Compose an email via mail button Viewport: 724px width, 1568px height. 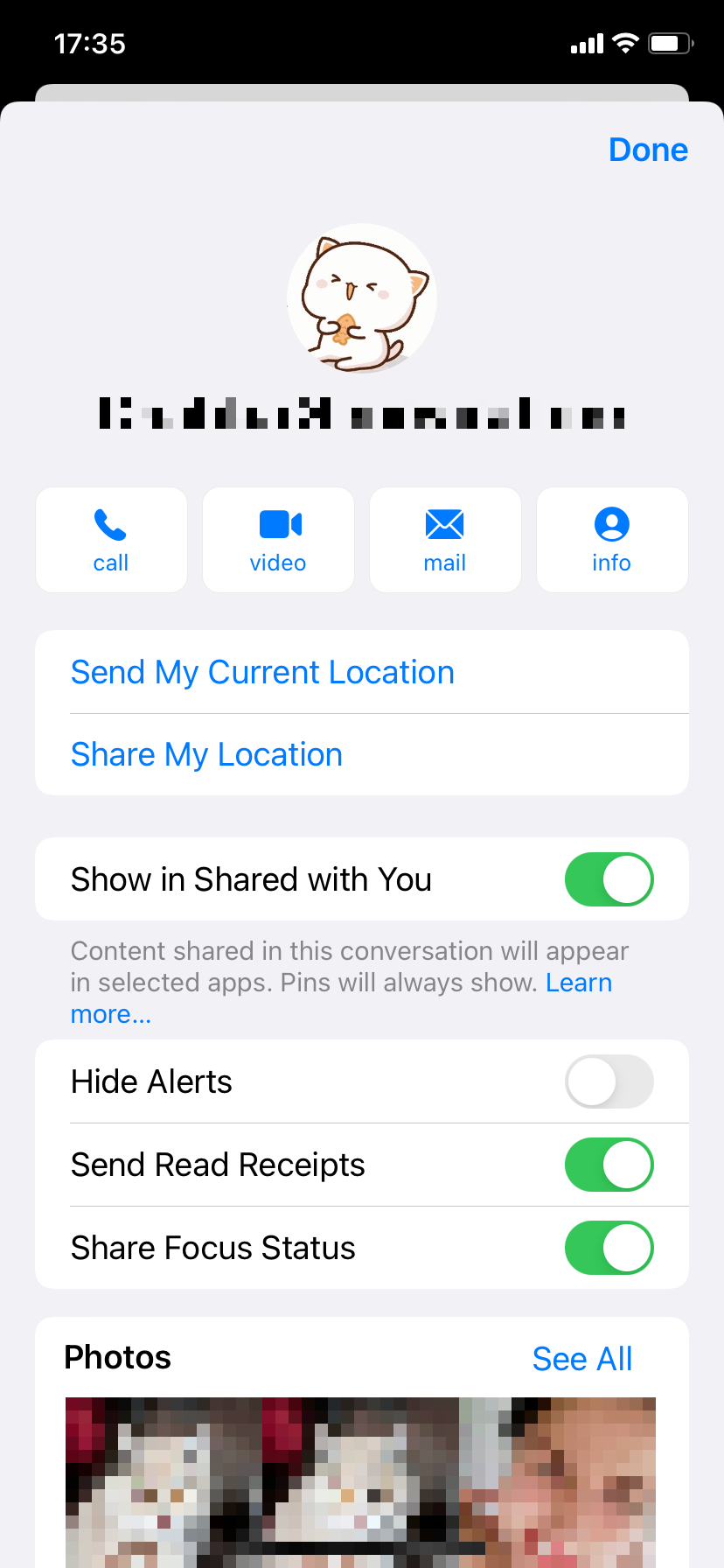(x=445, y=540)
